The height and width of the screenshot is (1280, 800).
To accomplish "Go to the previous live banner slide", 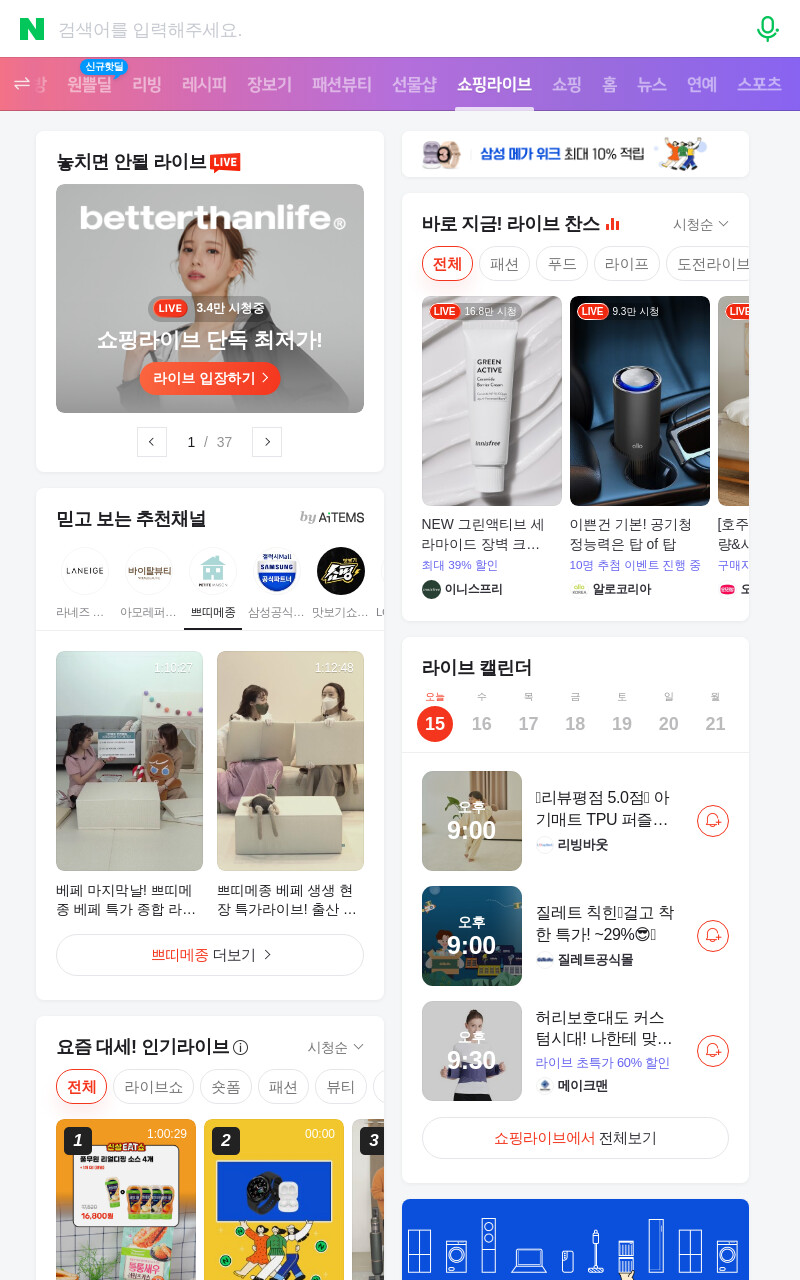I will [152, 442].
